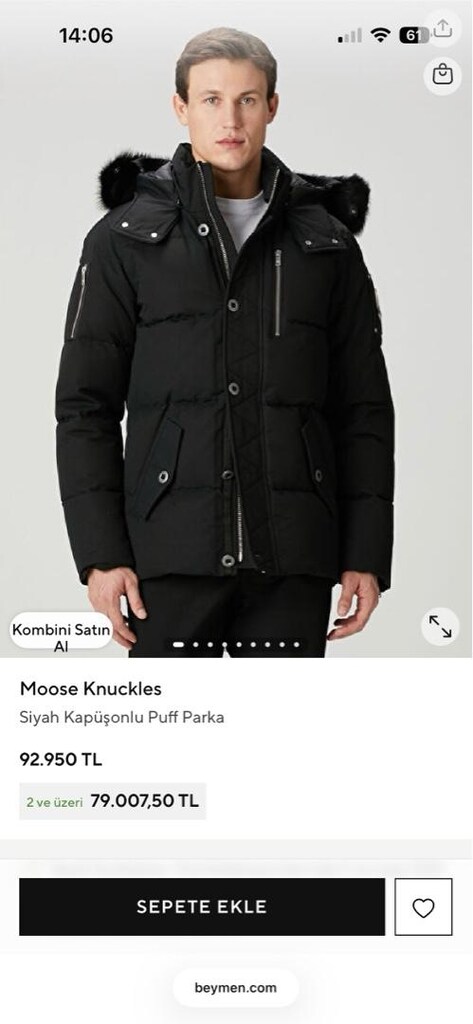Expand product image to fullscreen
The height and width of the screenshot is (1024, 473).
[x=440, y=626]
